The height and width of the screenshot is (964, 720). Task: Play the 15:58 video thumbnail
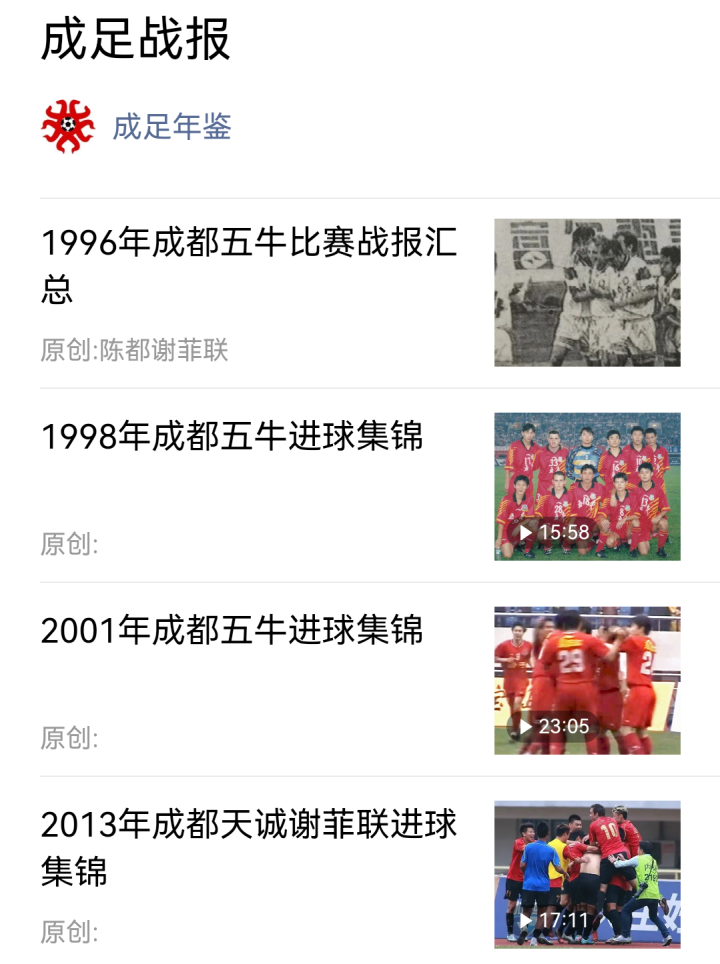point(587,486)
